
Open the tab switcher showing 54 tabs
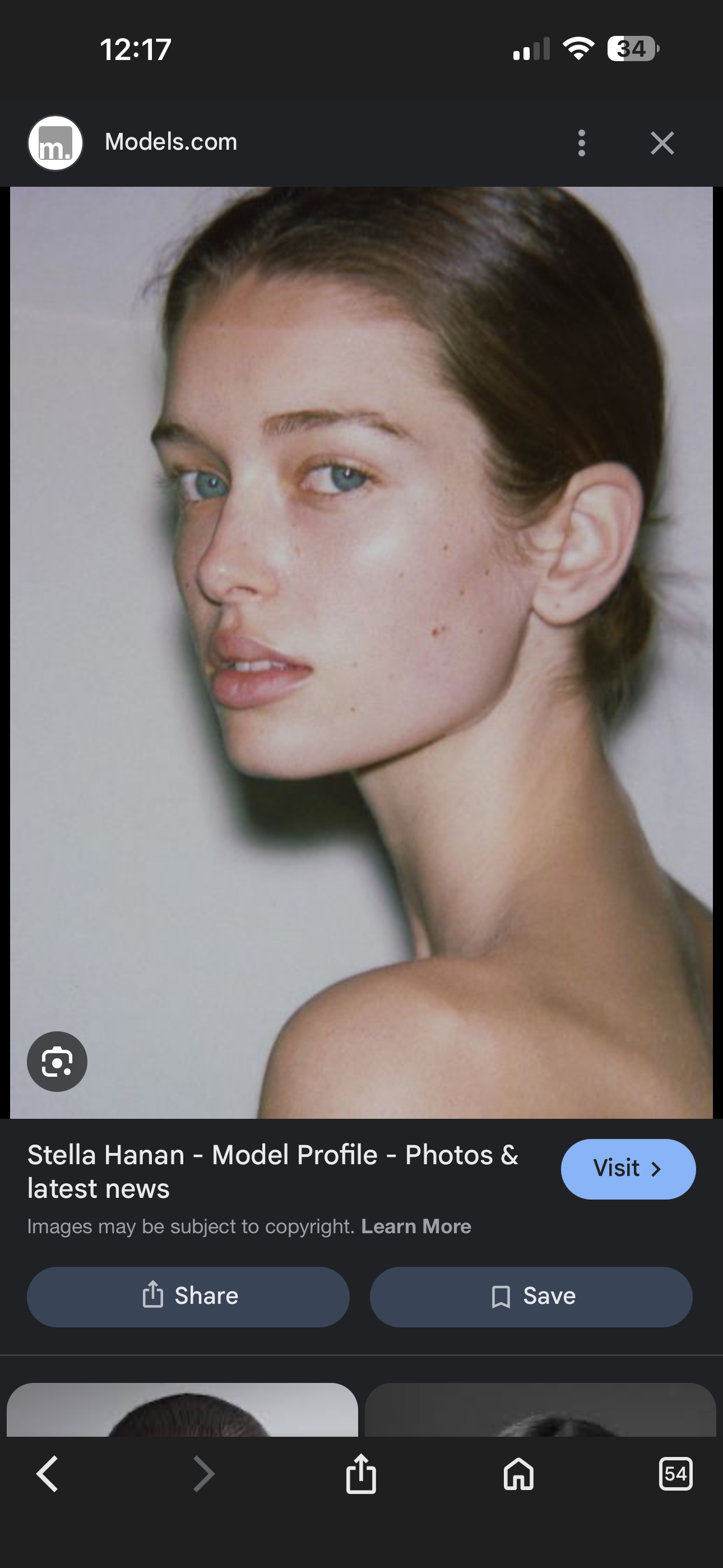coord(675,1474)
